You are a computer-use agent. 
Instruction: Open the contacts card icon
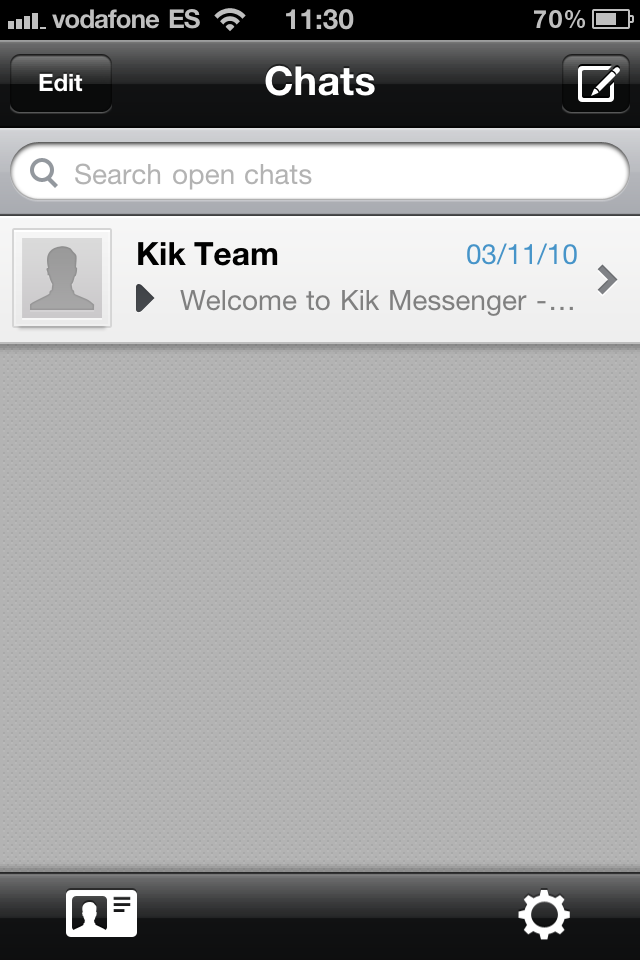point(101,912)
